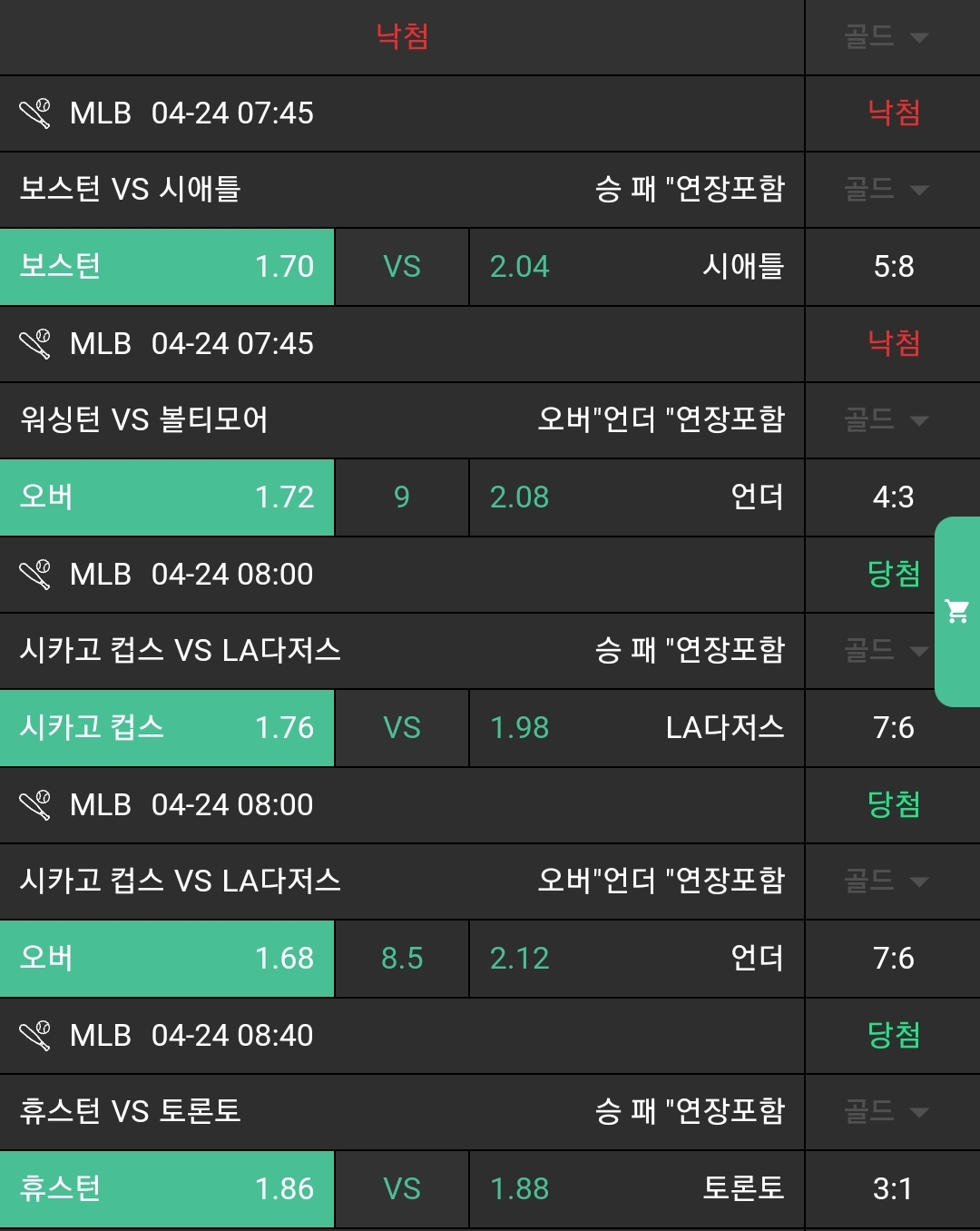This screenshot has width=980, height=1231.
Task: Select the 시애틀 2.04 odds cell
Action: coord(636,267)
